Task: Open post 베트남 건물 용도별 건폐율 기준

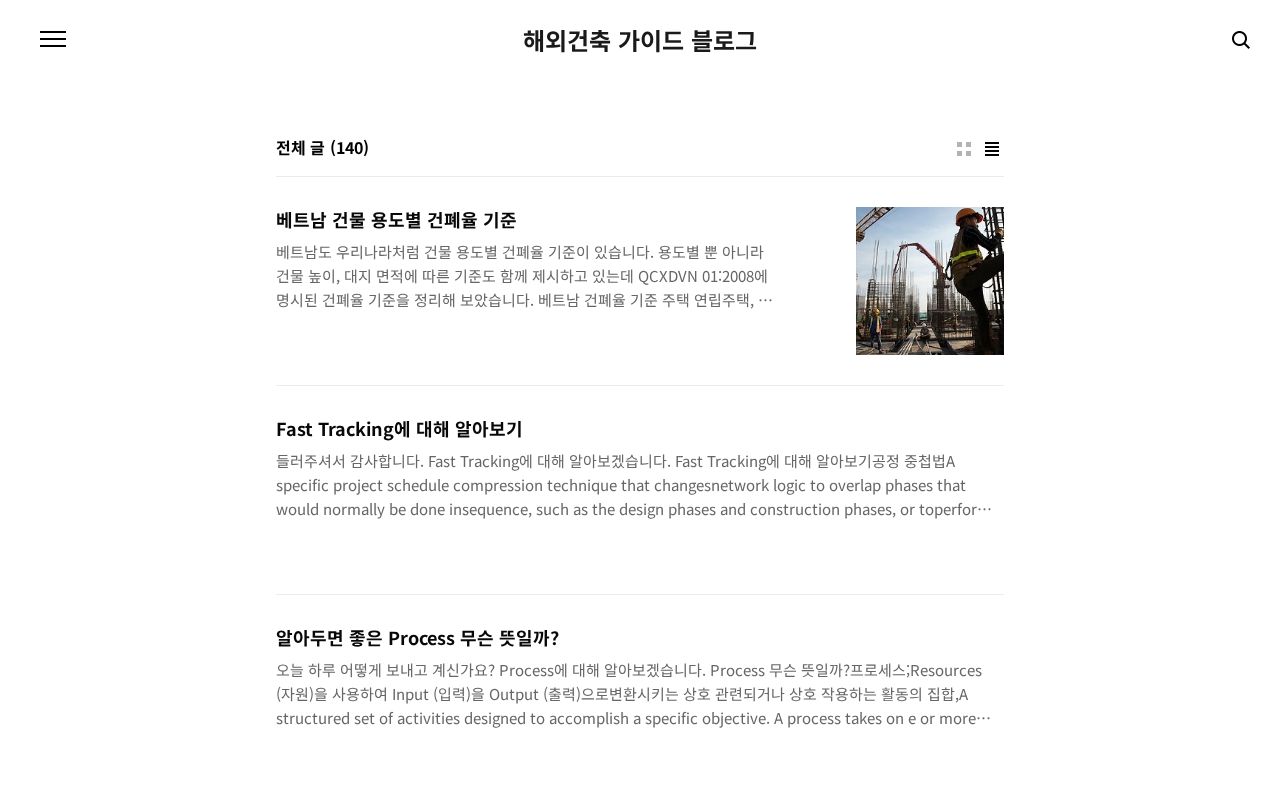Action: [396, 220]
